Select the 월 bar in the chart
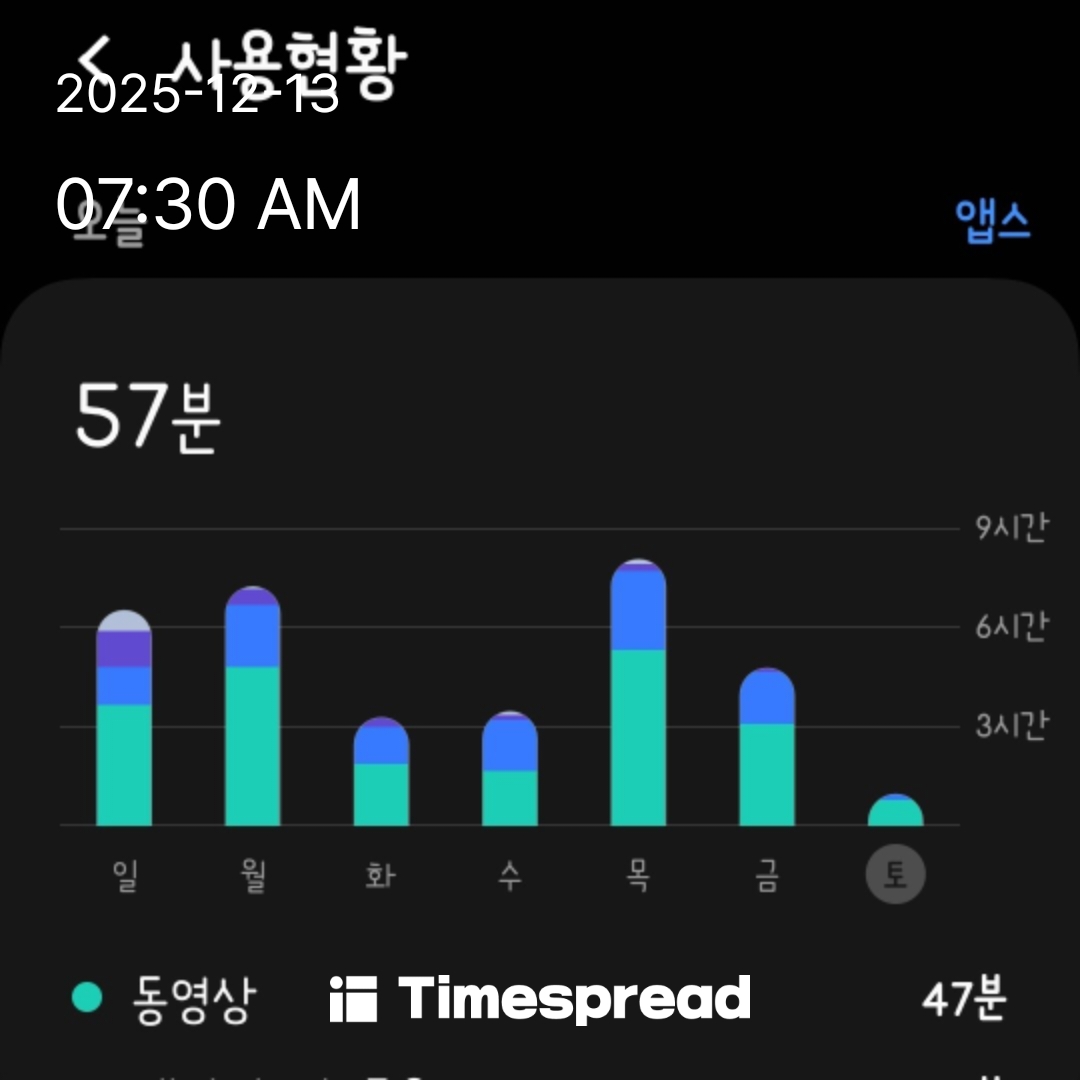 click(x=252, y=708)
